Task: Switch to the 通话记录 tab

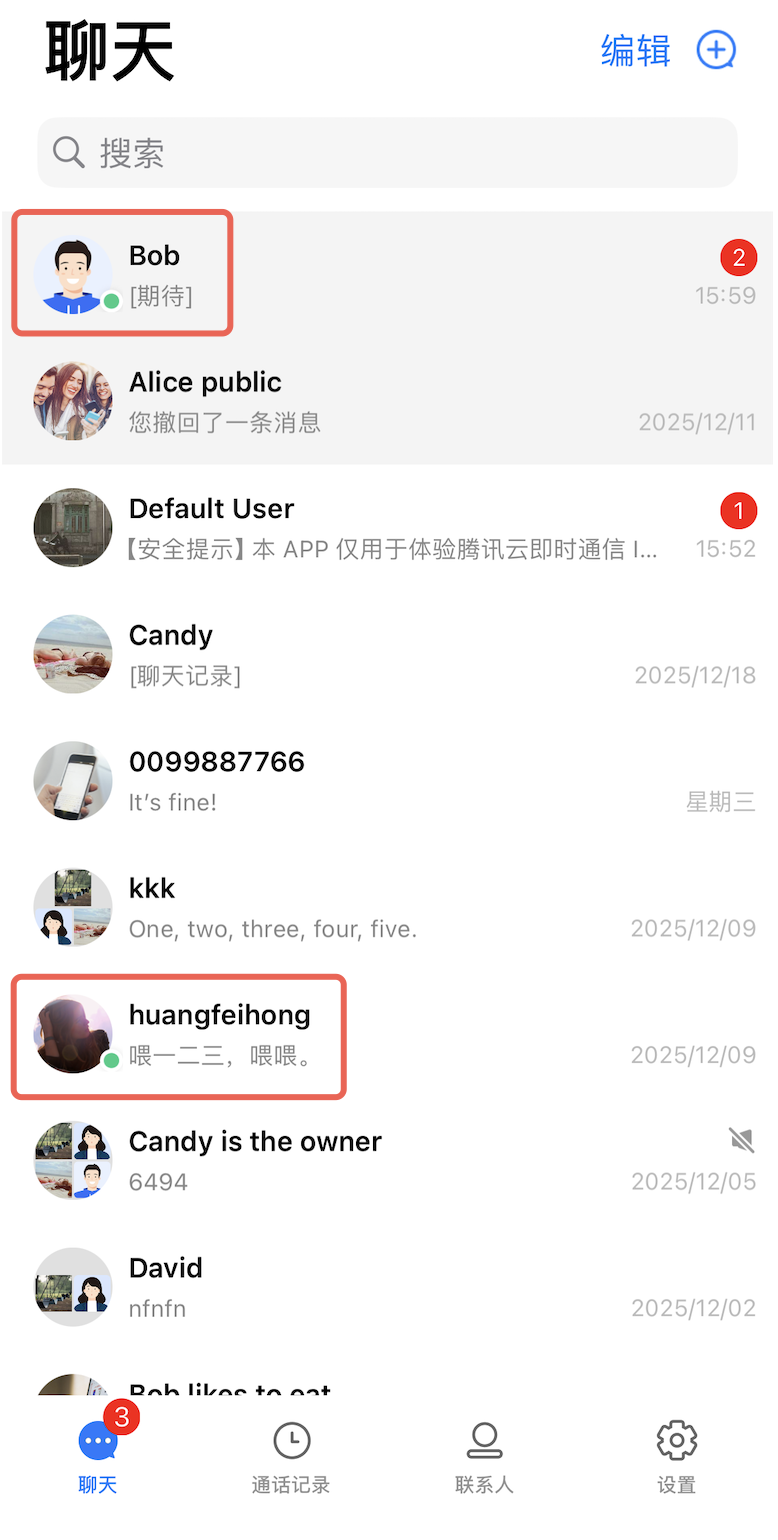Action: [x=291, y=1458]
